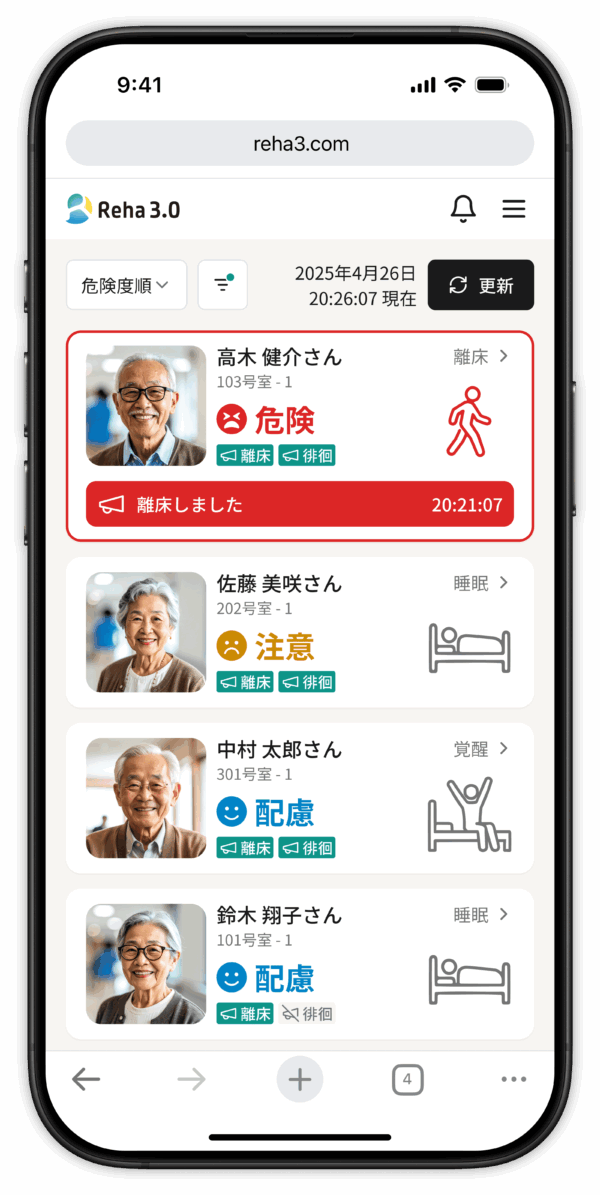Open 鈴木 翔子さん's resident card
This screenshot has height=1195, width=600.
(x=300, y=964)
